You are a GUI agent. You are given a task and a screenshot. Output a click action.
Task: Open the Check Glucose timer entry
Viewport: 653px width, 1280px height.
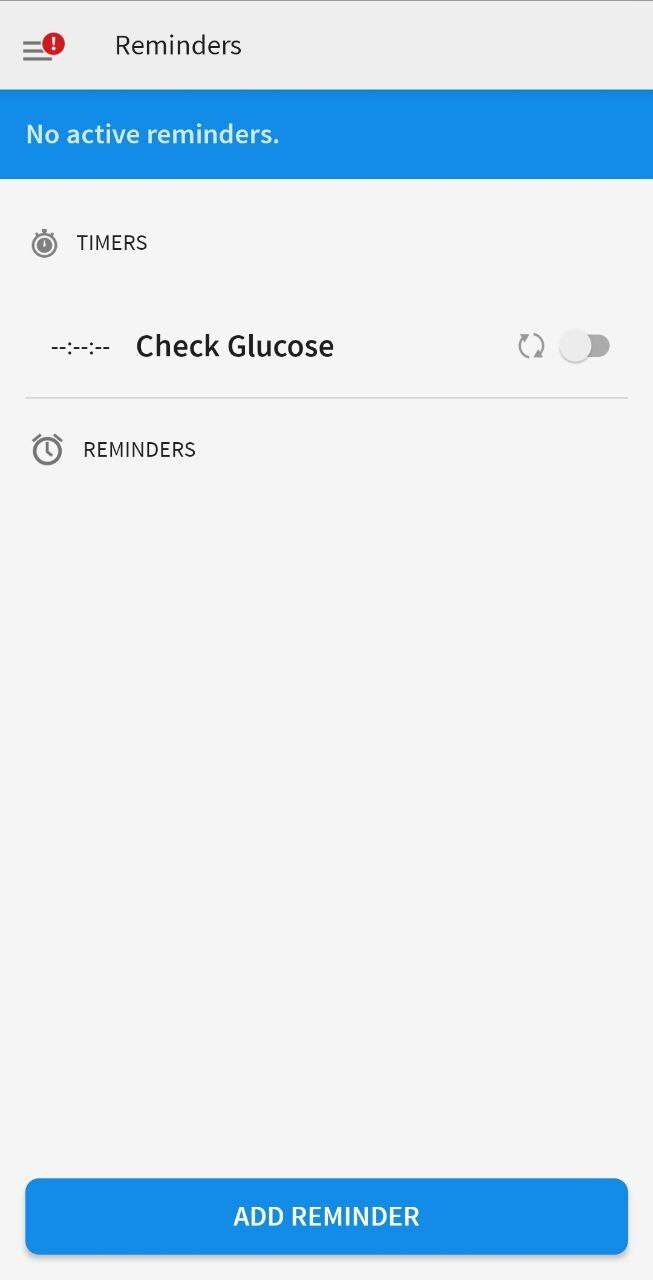[x=235, y=346]
